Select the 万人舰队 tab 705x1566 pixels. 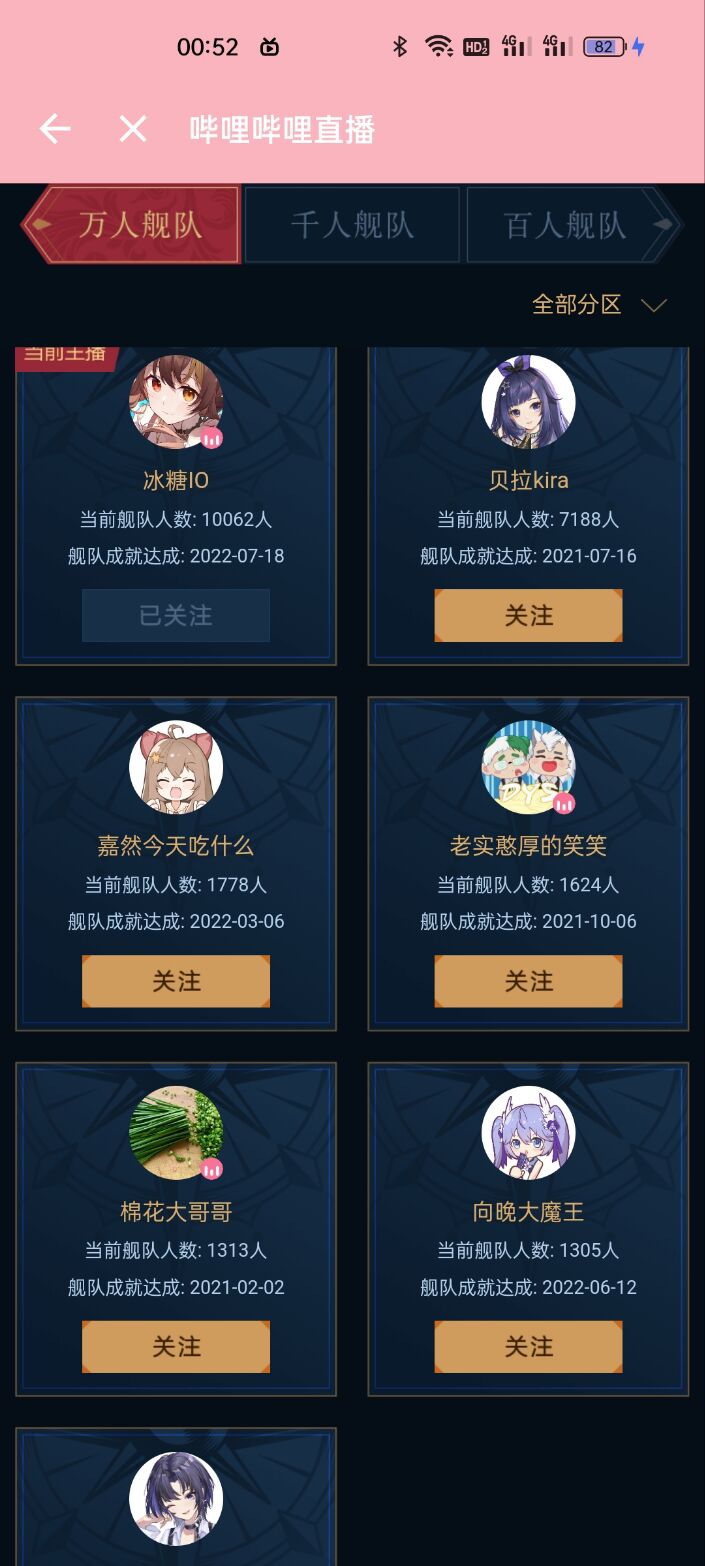tap(140, 225)
